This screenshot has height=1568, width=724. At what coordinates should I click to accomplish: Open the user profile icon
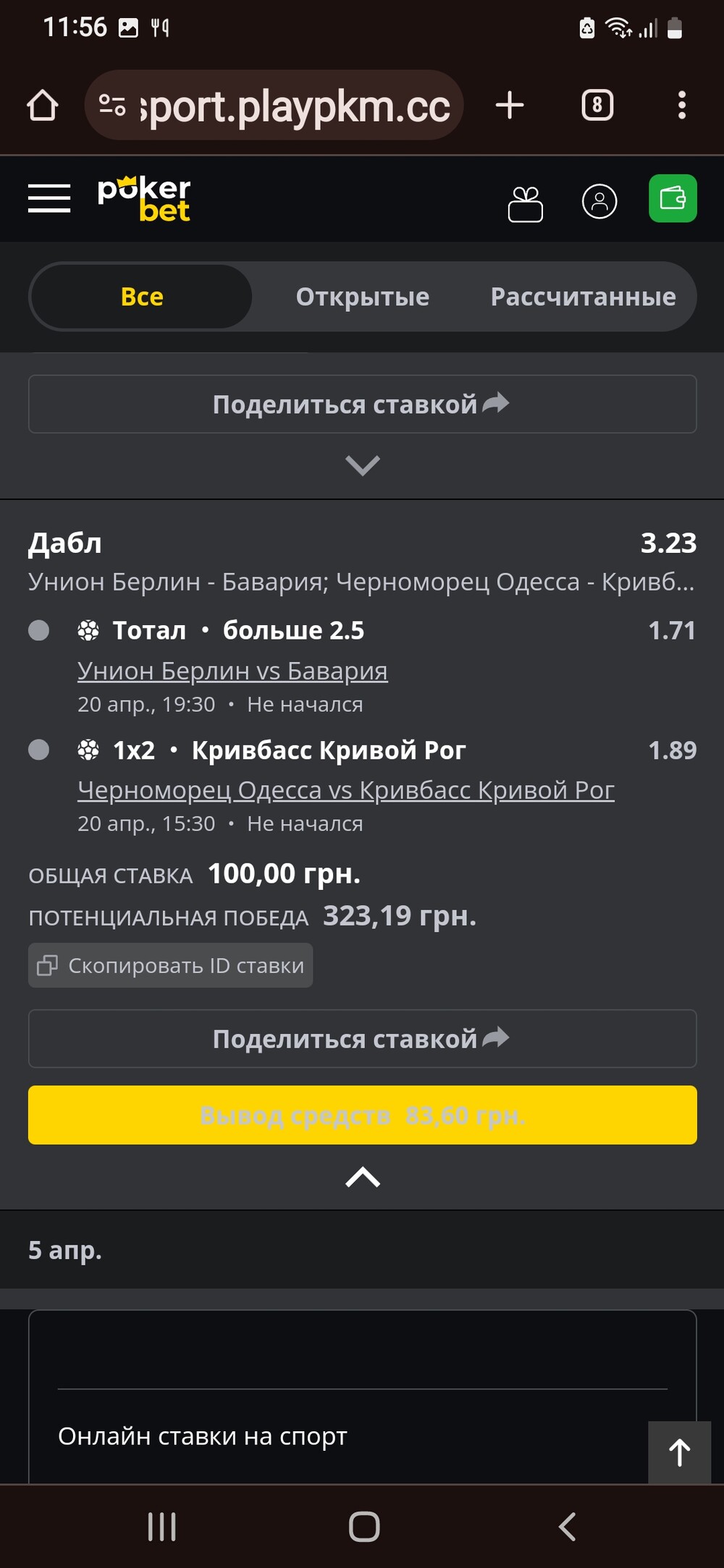click(599, 201)
